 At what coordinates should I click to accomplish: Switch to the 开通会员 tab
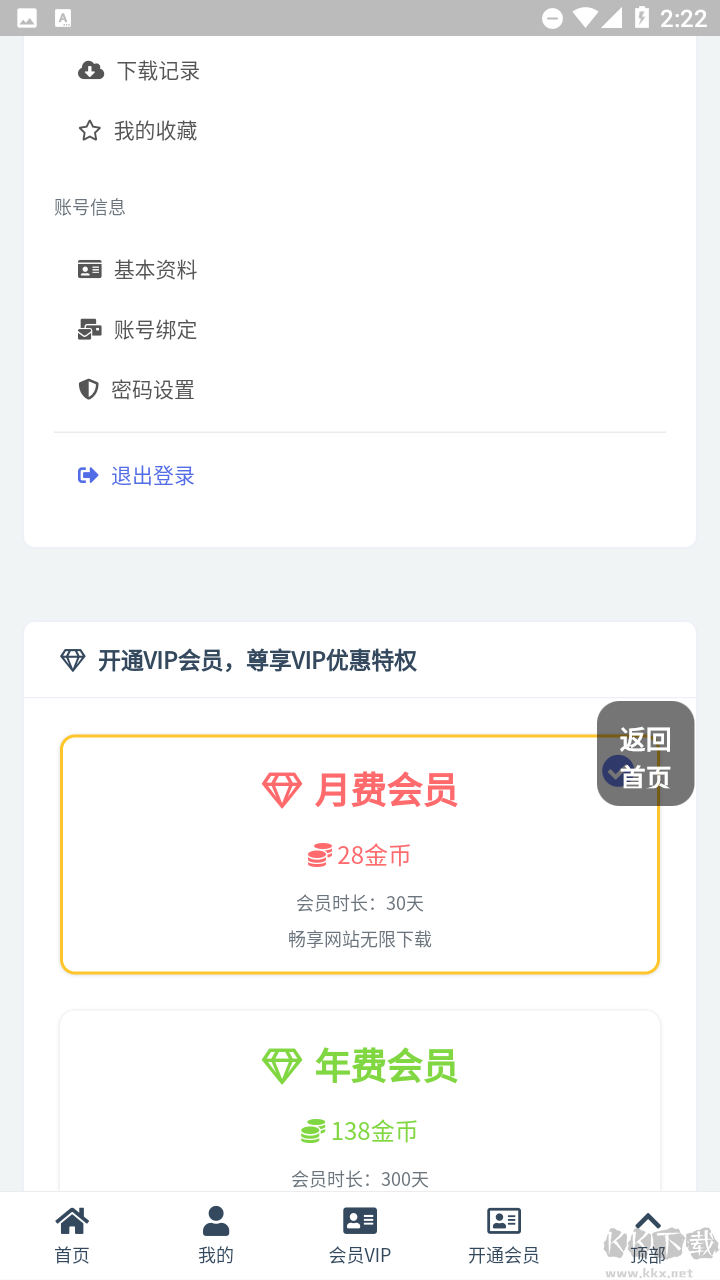(x=503, y=1234)
